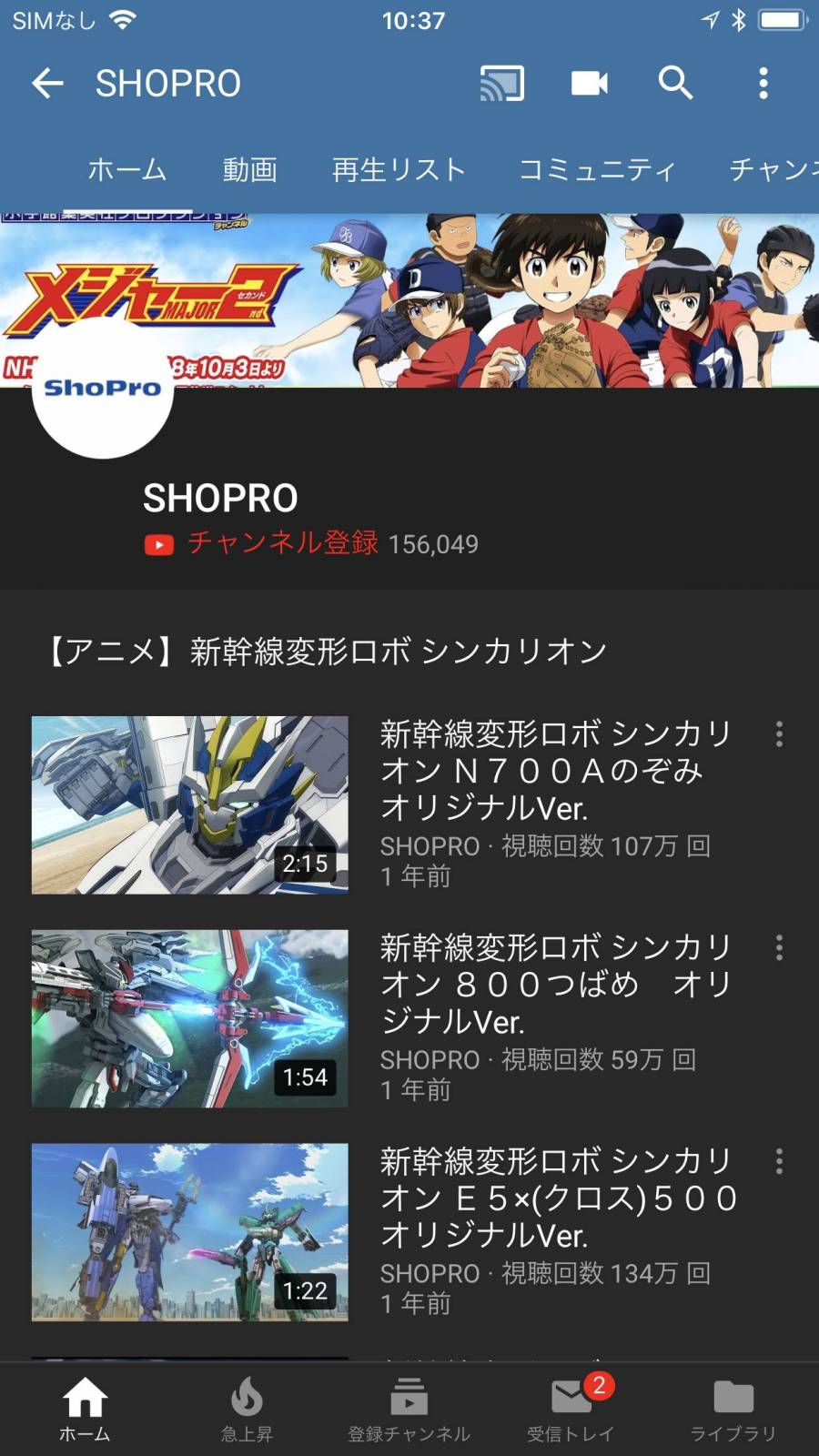Image resolution: width=819 pixels, height=1456 pixels.
Task: Open options for the N700Aのぞみ video
Action: [x=779, y=734]
